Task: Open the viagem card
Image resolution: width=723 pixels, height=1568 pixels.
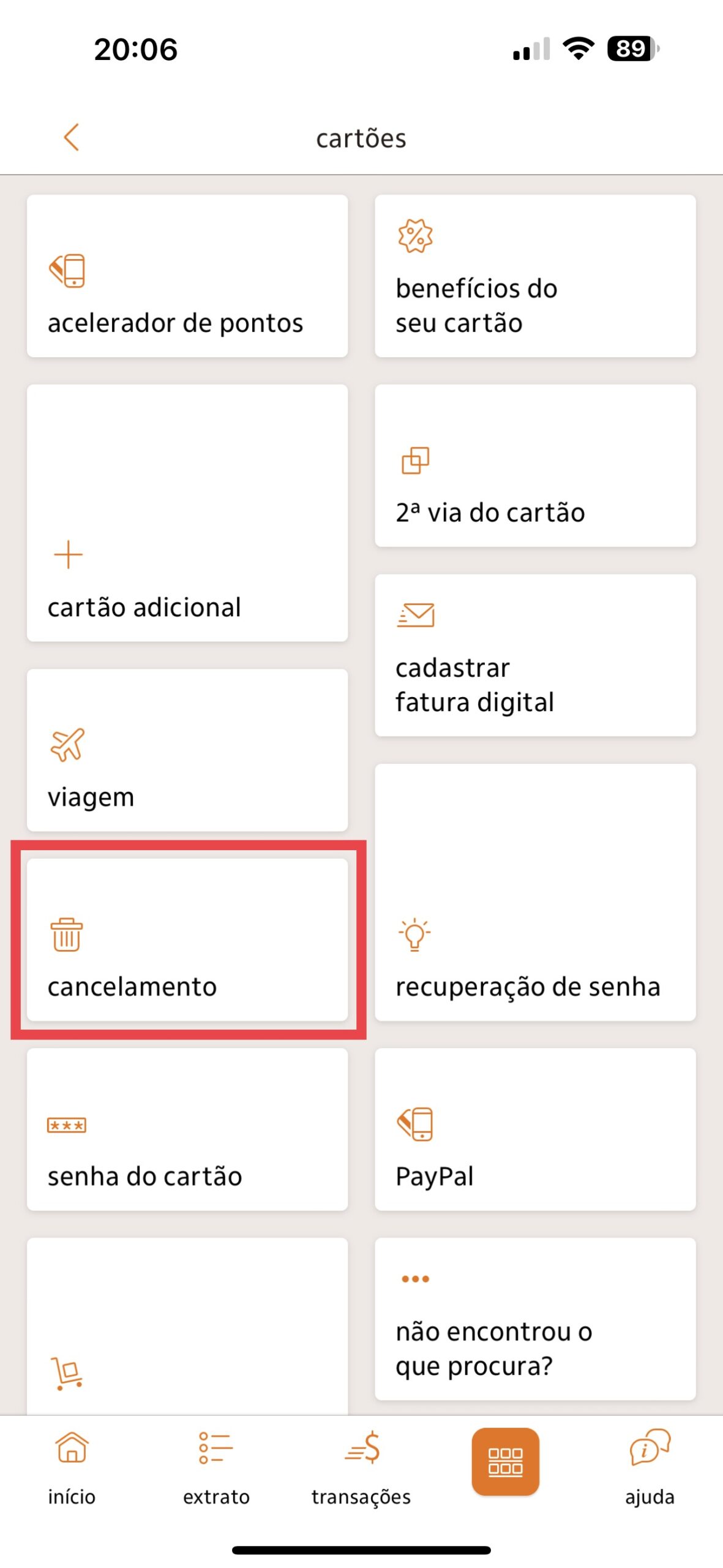Action: point(187,750)
